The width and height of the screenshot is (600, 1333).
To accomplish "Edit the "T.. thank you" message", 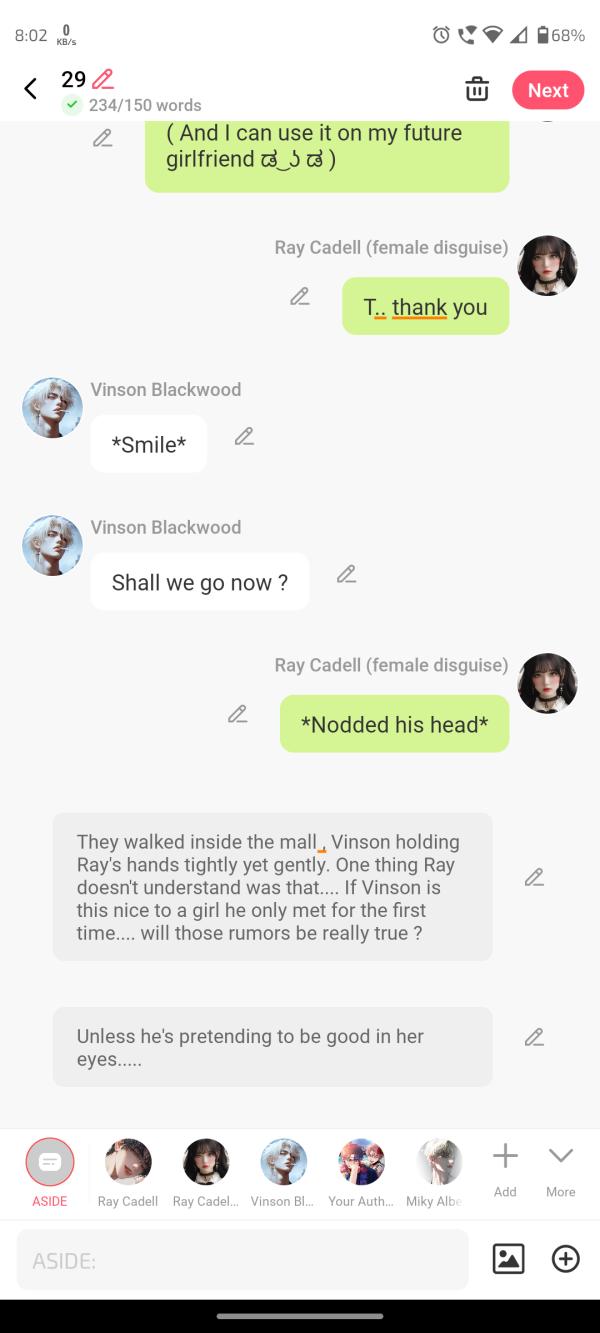I will pyautogui.click(x=299, y=296).
